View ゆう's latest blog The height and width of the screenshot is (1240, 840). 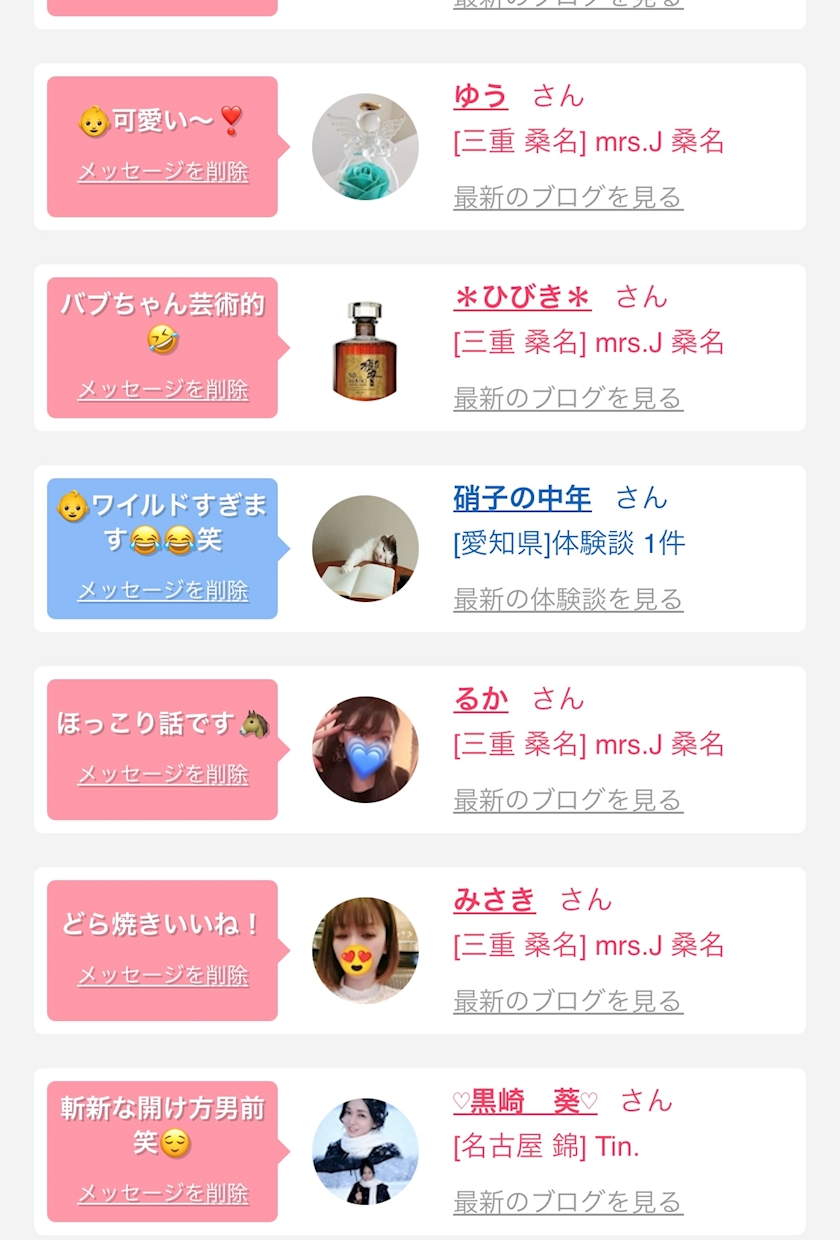tap(567, 197)
